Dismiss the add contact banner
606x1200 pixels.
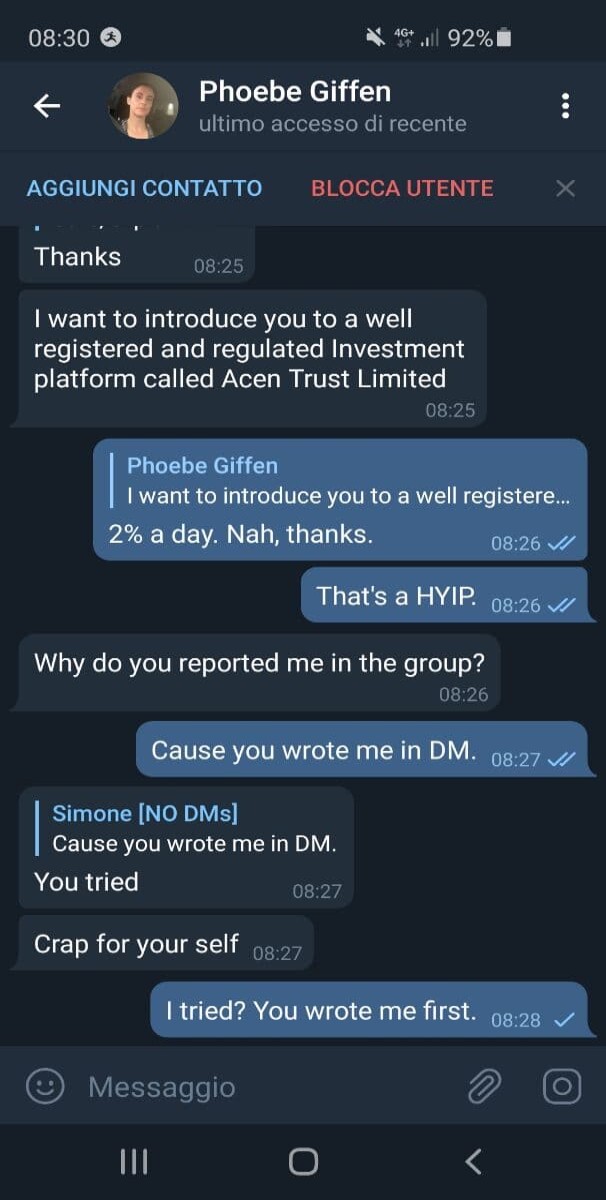[565, 188]
